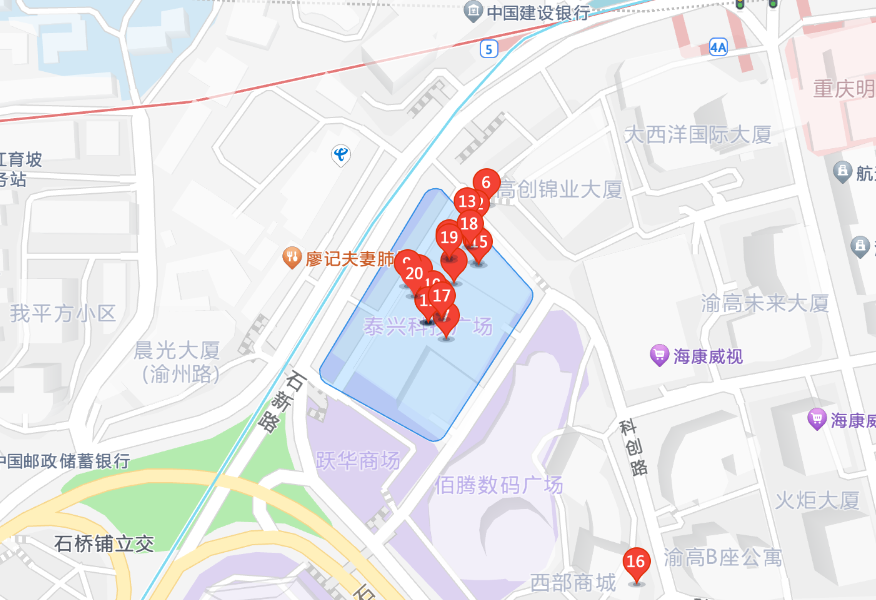This screenshot has width=876, height=600.
Task: Tap map pin number 19
Action: pos(449,238)
